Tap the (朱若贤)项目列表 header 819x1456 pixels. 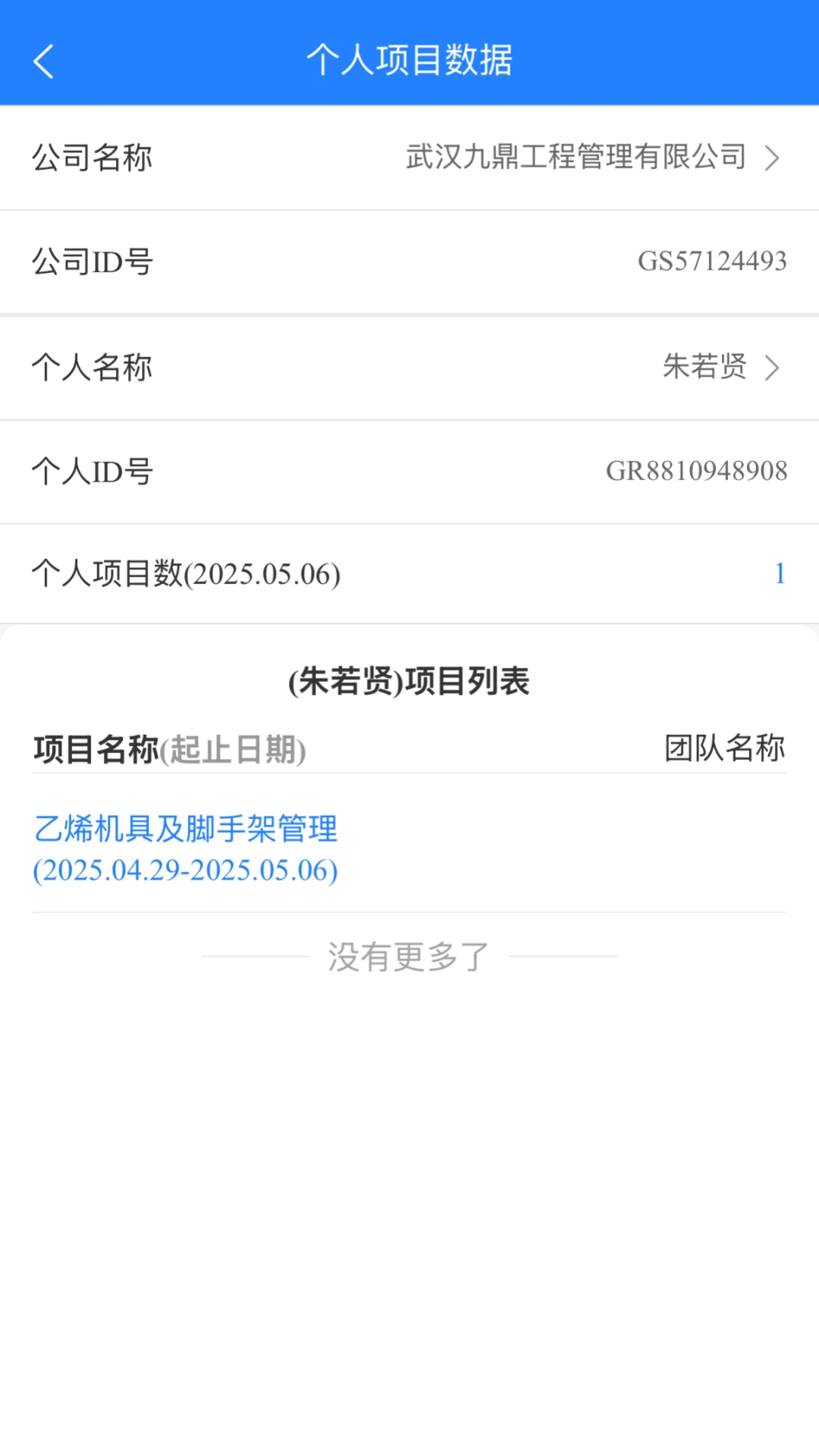click(409, 680)
